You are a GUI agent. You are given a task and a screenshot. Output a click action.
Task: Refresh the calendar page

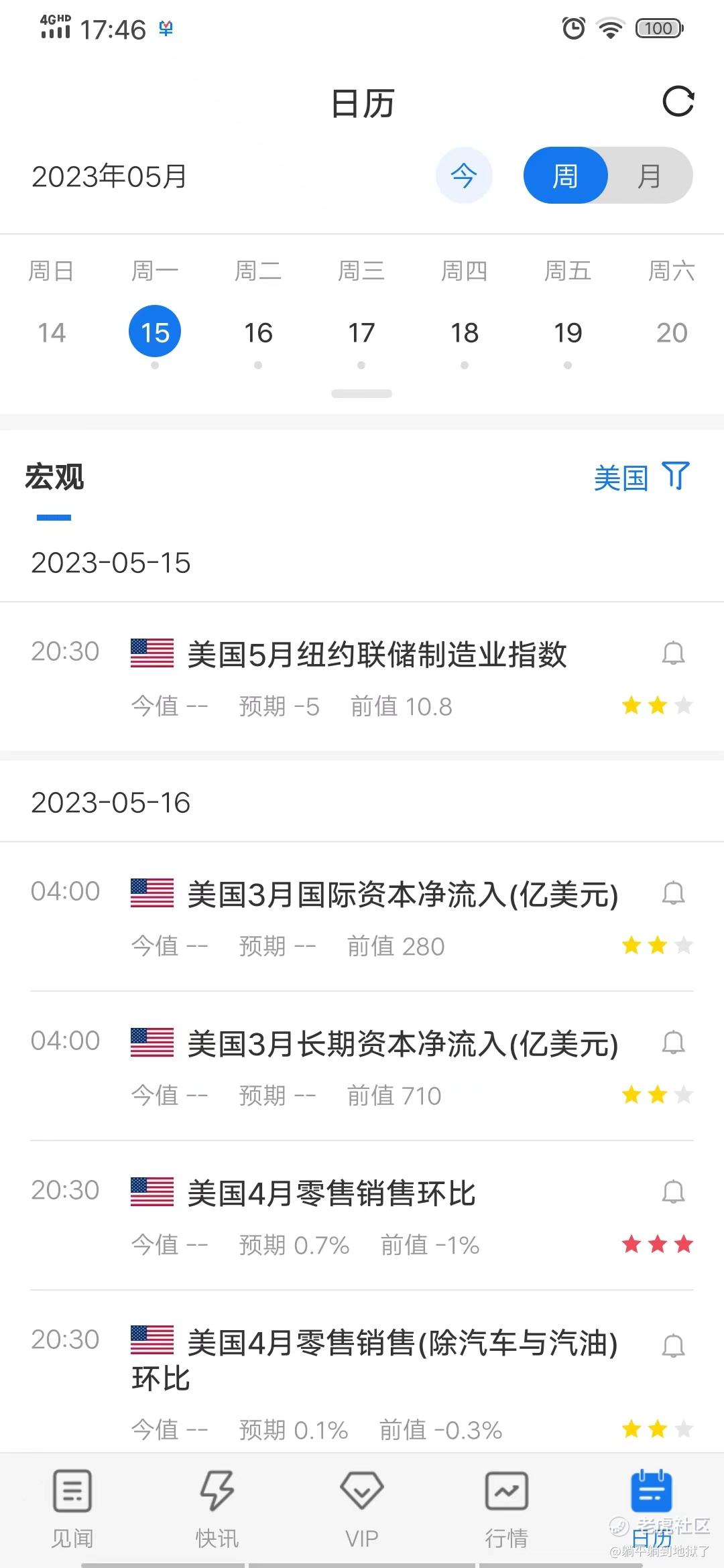(x=678, y=102)
